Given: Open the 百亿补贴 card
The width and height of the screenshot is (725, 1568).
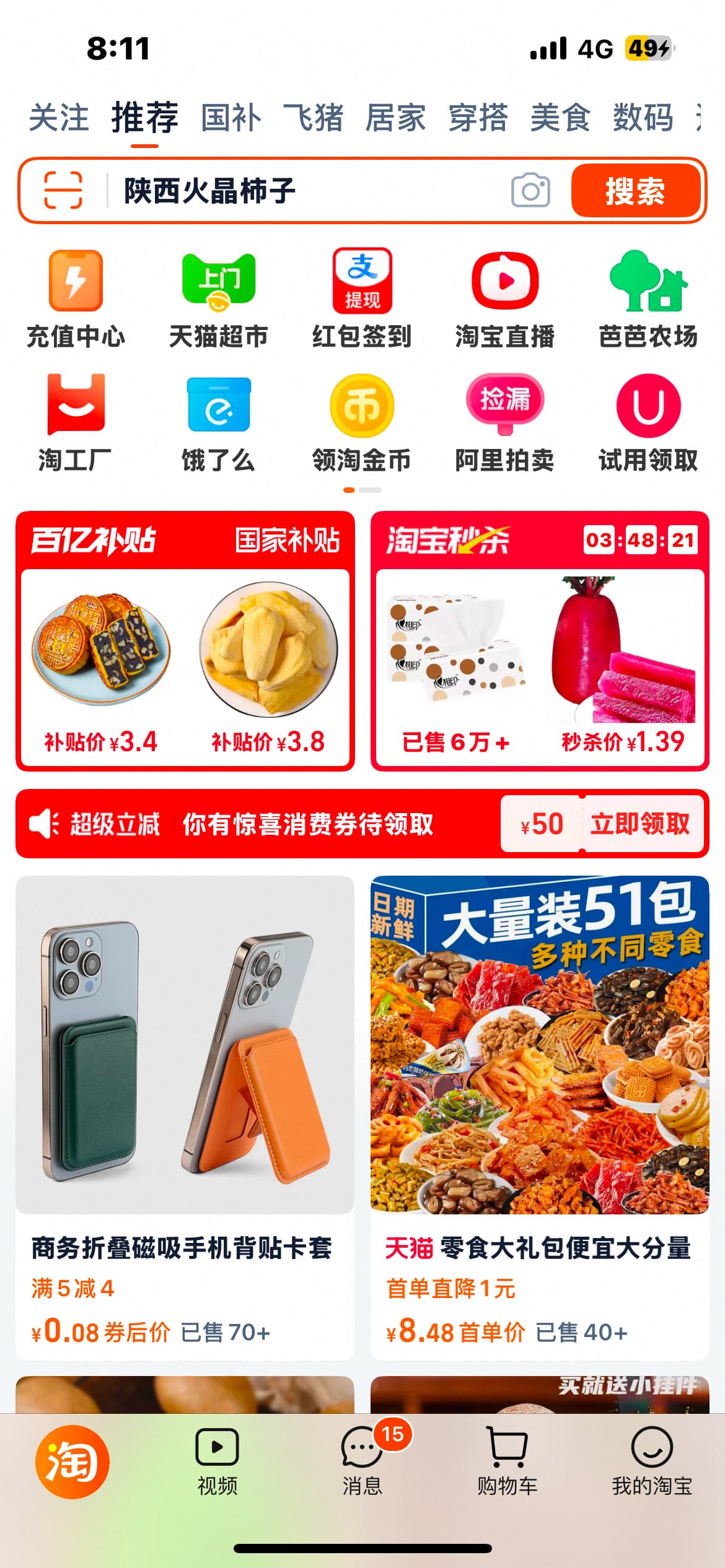Looking at the screenshot, I should (185, 641).
